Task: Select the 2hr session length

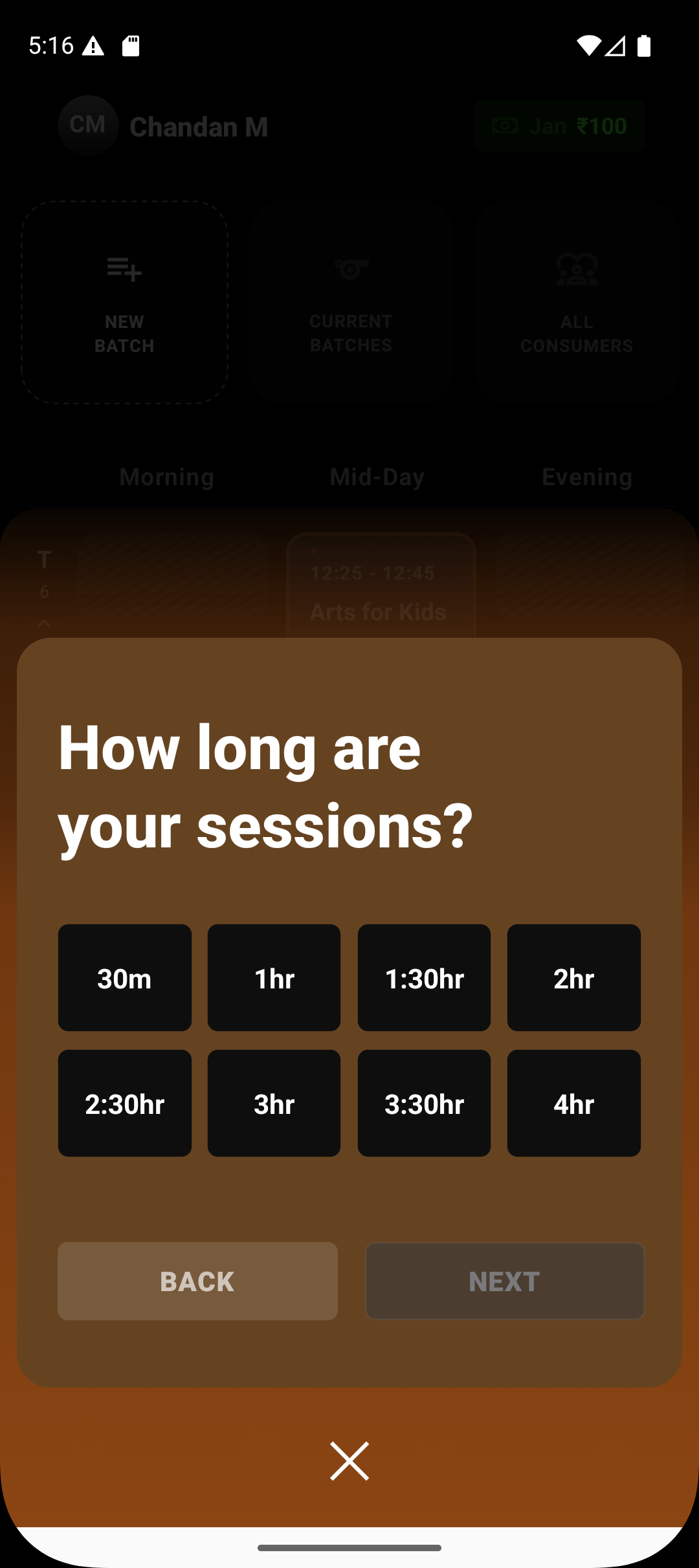Action: pos(574,977)
